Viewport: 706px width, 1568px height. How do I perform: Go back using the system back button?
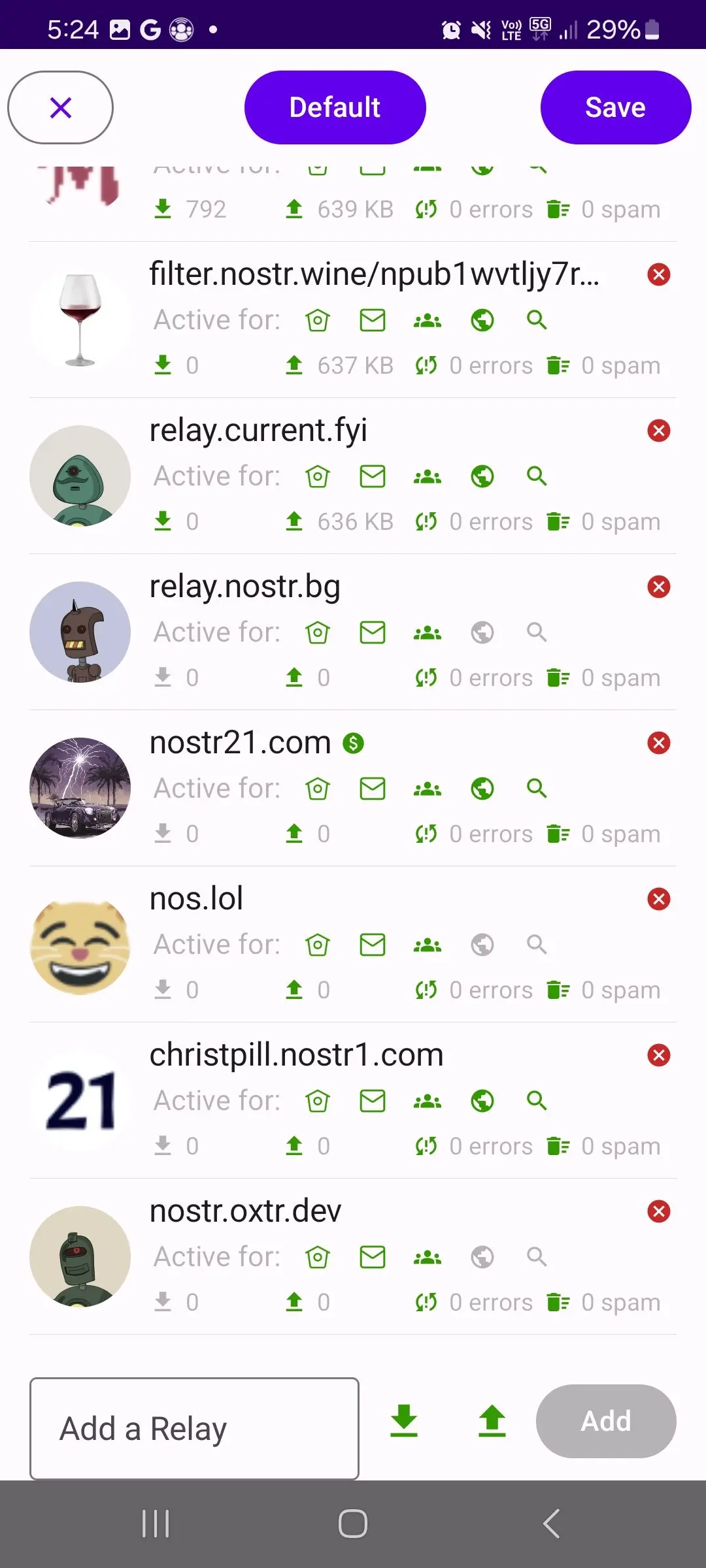point(550,1524)
